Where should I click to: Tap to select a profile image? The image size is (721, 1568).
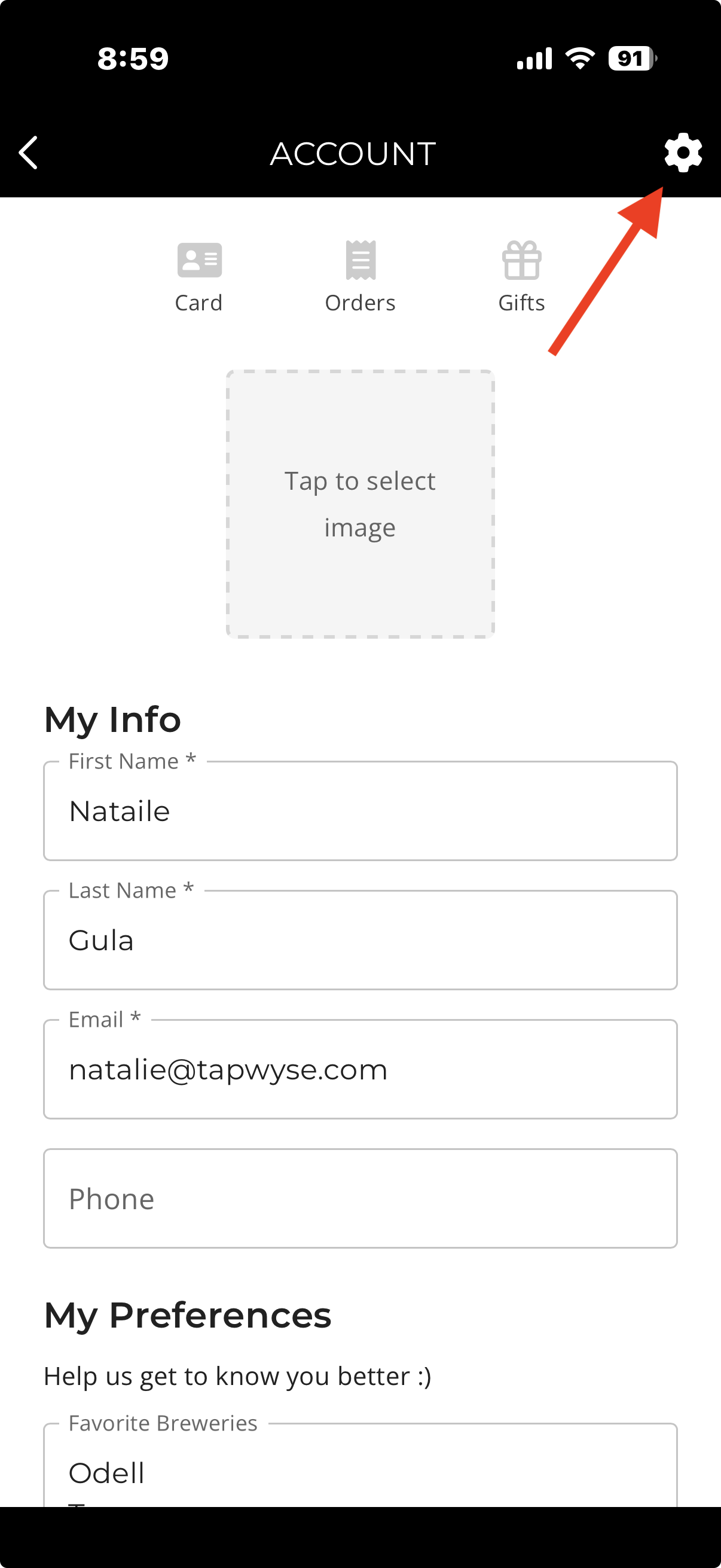tap(360, 504)
